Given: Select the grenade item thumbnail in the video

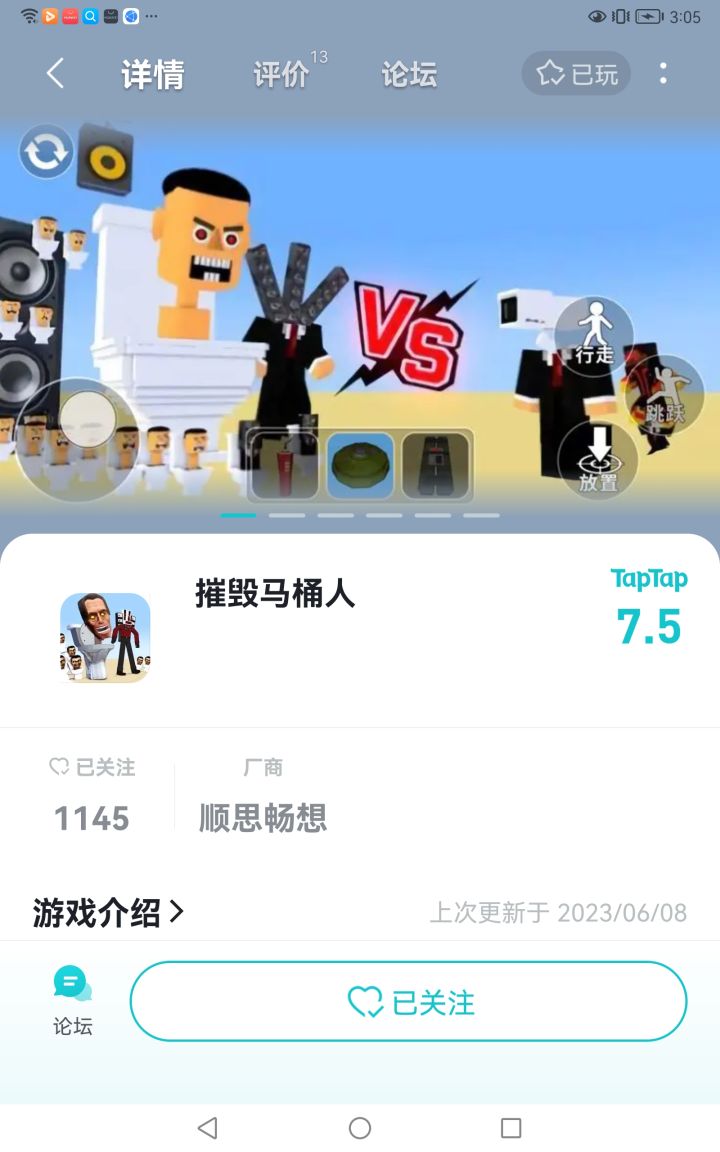Looking at the screenshot, I should [x=360, y=465].
